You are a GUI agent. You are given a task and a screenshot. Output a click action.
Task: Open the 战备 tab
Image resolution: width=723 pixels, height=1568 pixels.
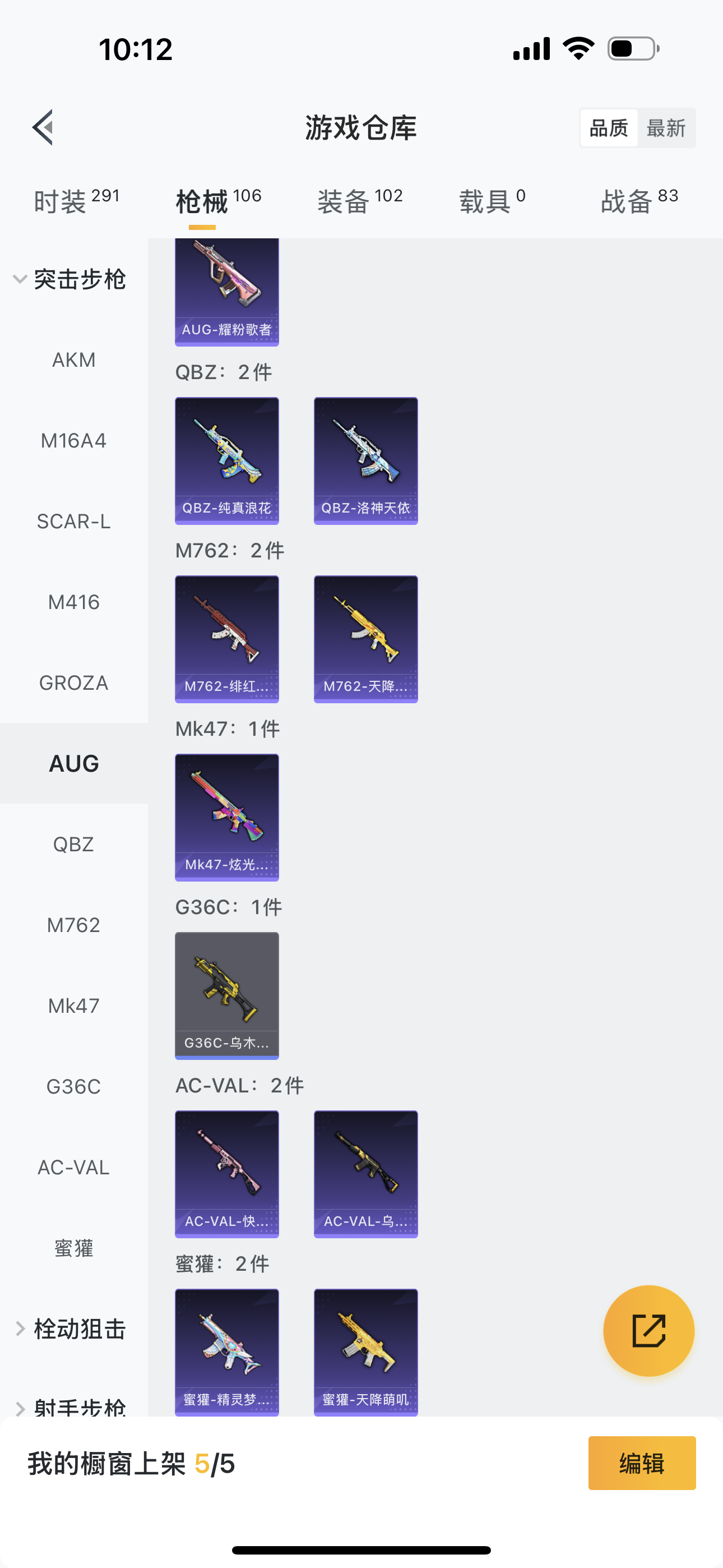[639, 201]
